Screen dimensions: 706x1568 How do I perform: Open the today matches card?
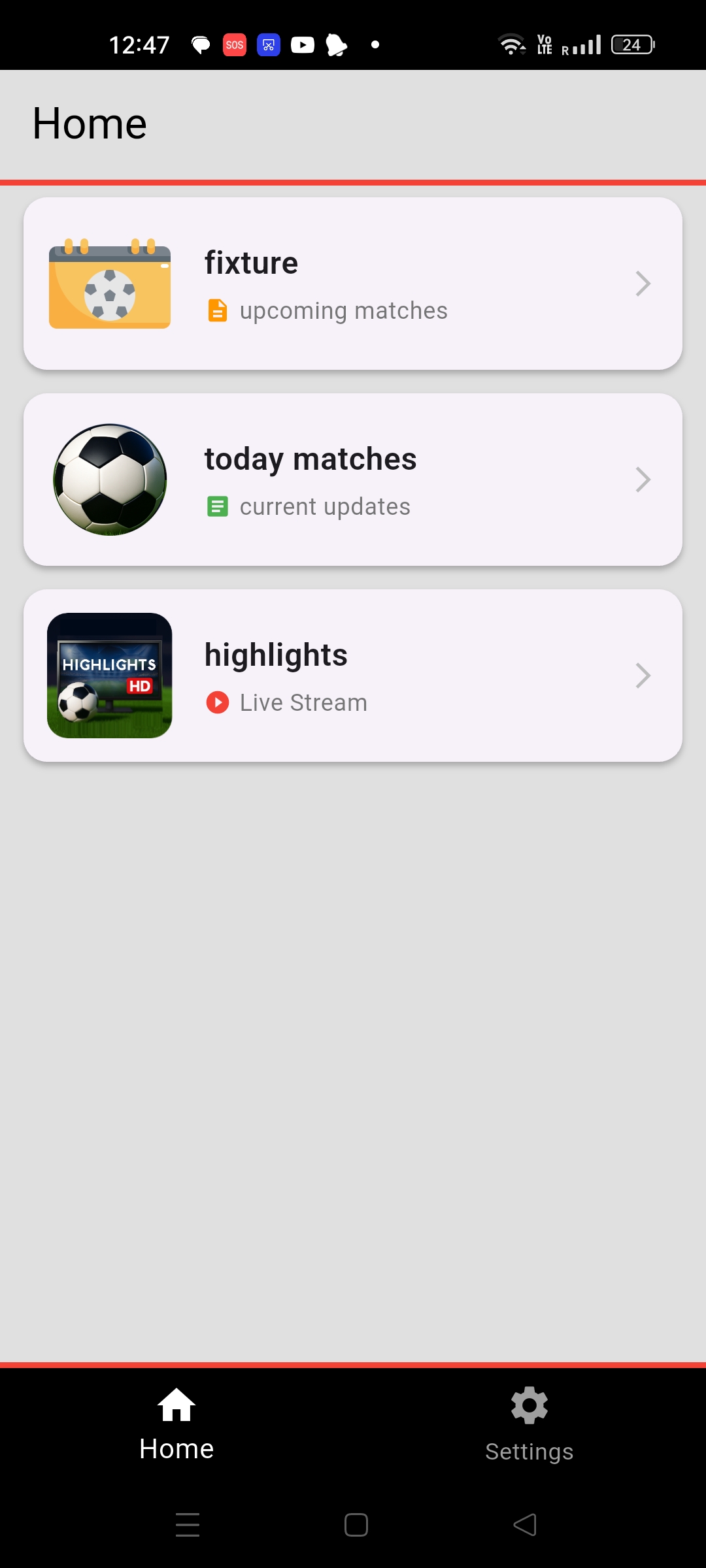pyautogui.click(x=353, y=480)
